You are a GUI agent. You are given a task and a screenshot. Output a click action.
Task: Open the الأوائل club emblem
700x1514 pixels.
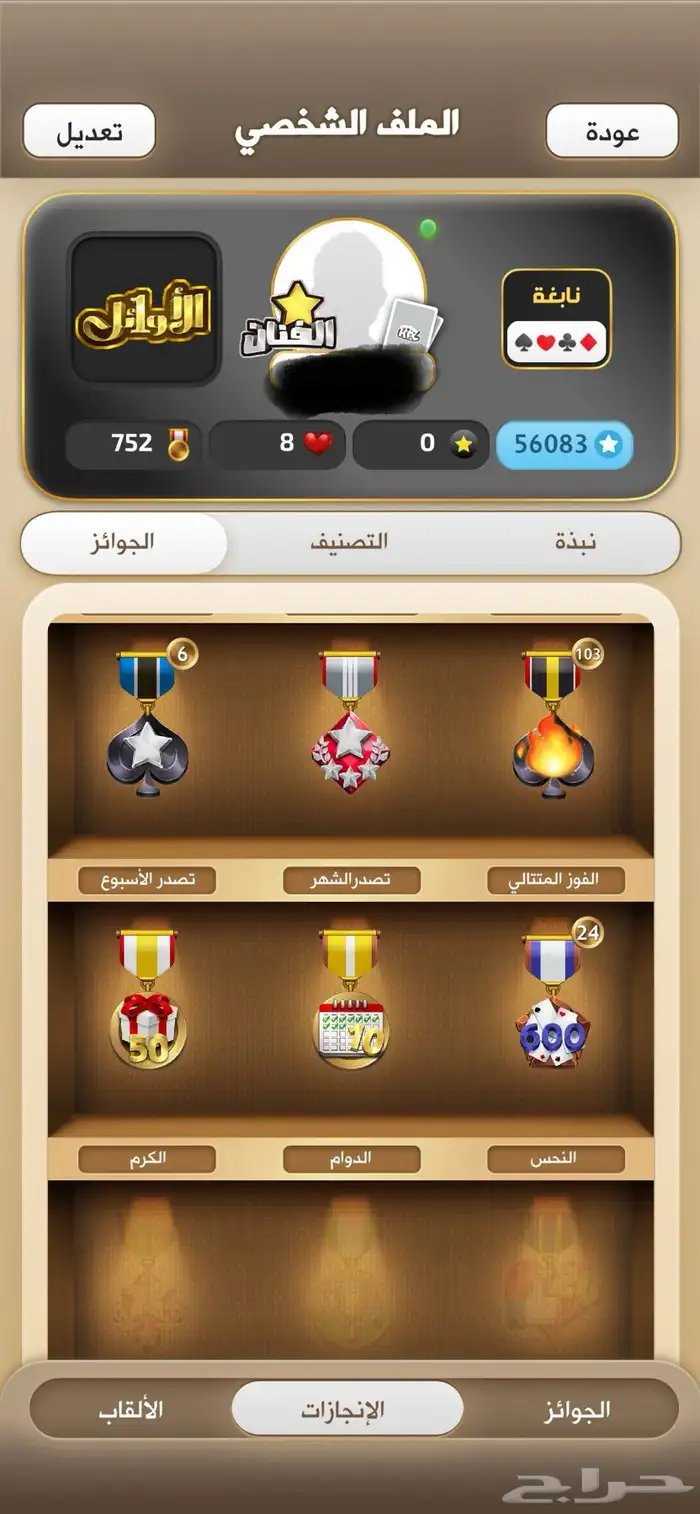[145, 310]
